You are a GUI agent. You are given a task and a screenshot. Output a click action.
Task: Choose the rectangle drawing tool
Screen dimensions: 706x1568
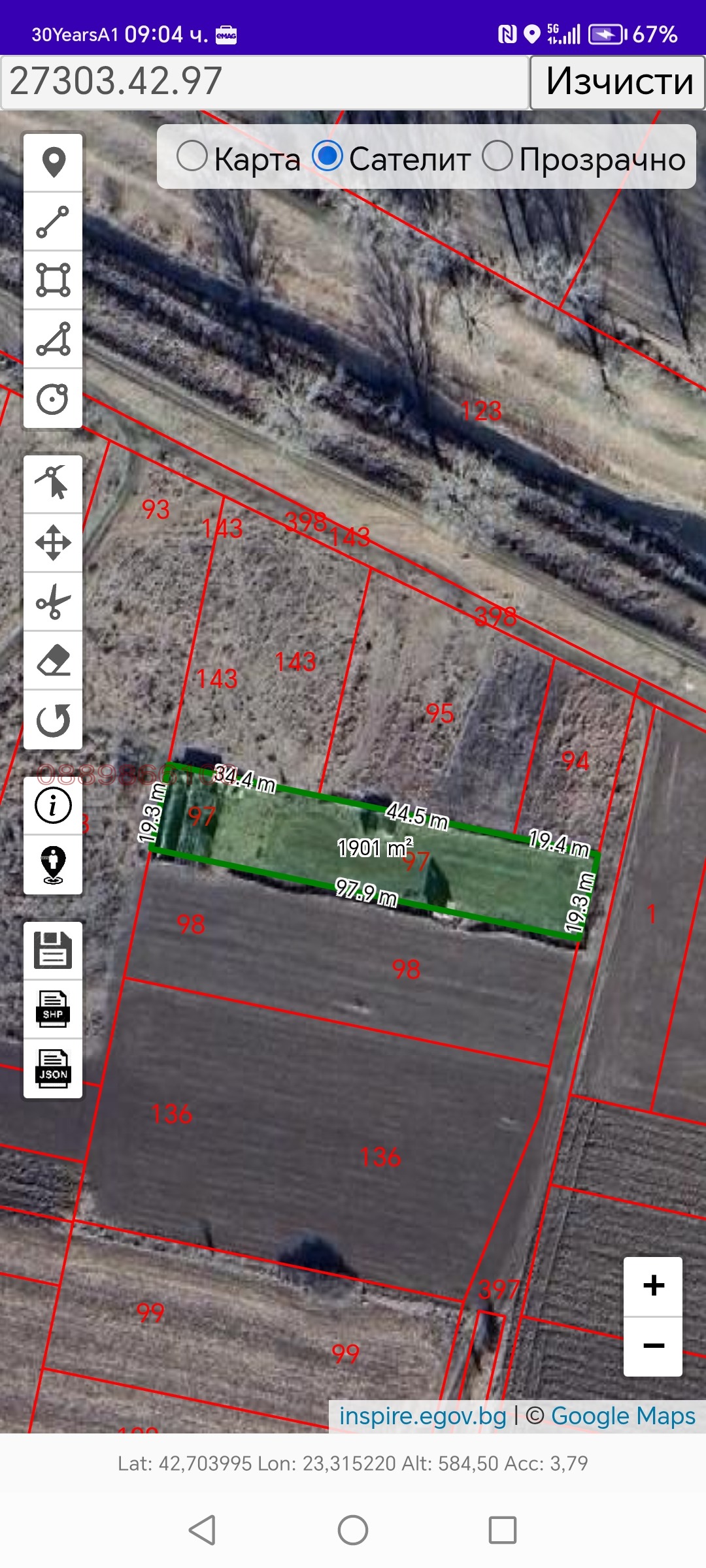pyautogui.click(x=53, y=280)
